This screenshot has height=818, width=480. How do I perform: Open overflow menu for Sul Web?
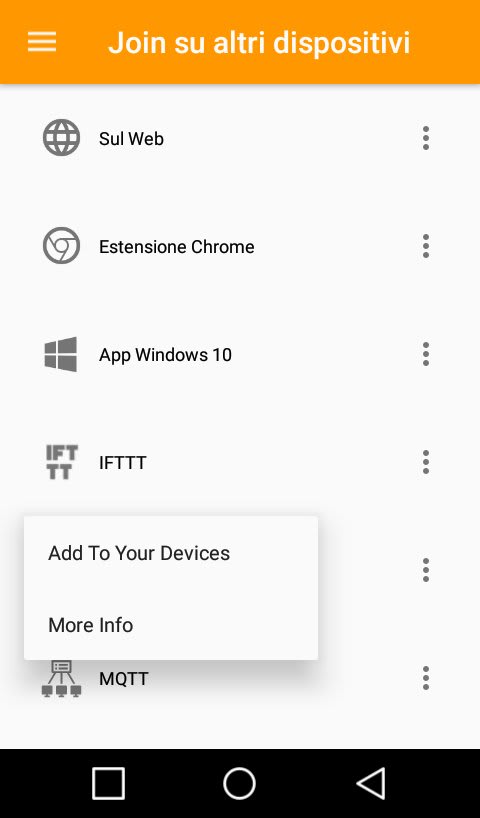[x=426, y=138]
